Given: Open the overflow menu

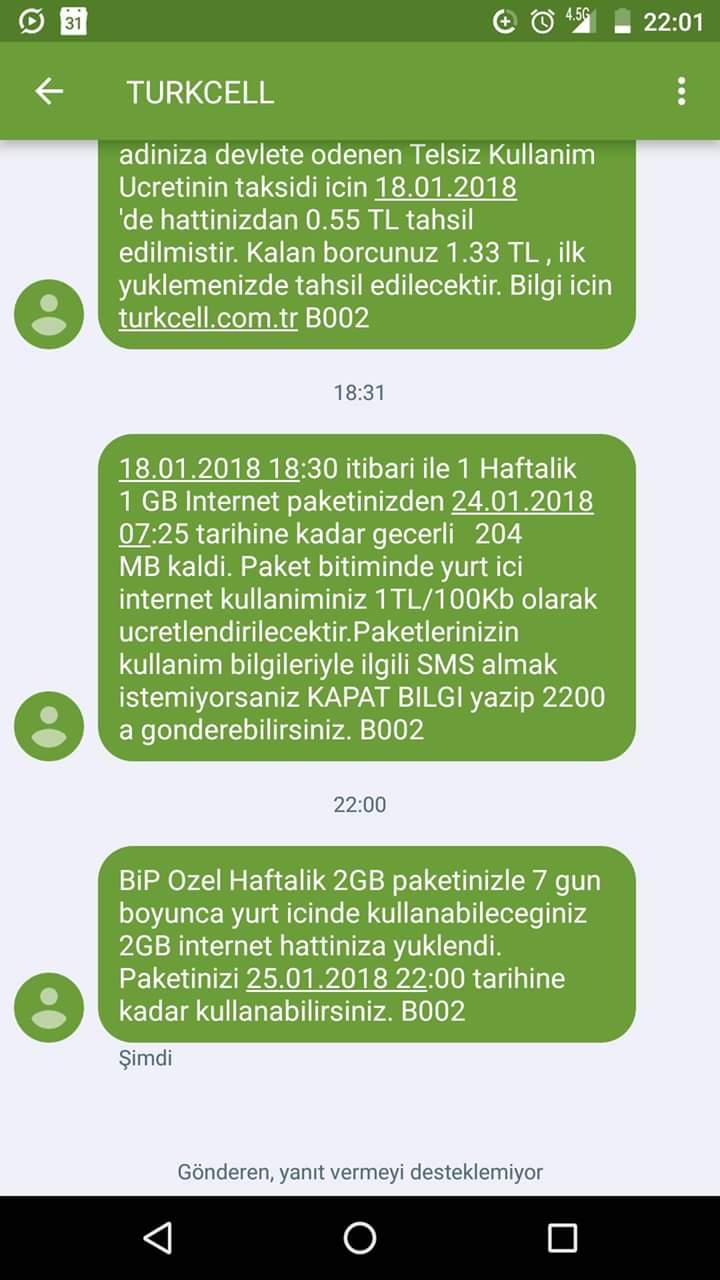Looking at the screenshot, I should (681, 92).
